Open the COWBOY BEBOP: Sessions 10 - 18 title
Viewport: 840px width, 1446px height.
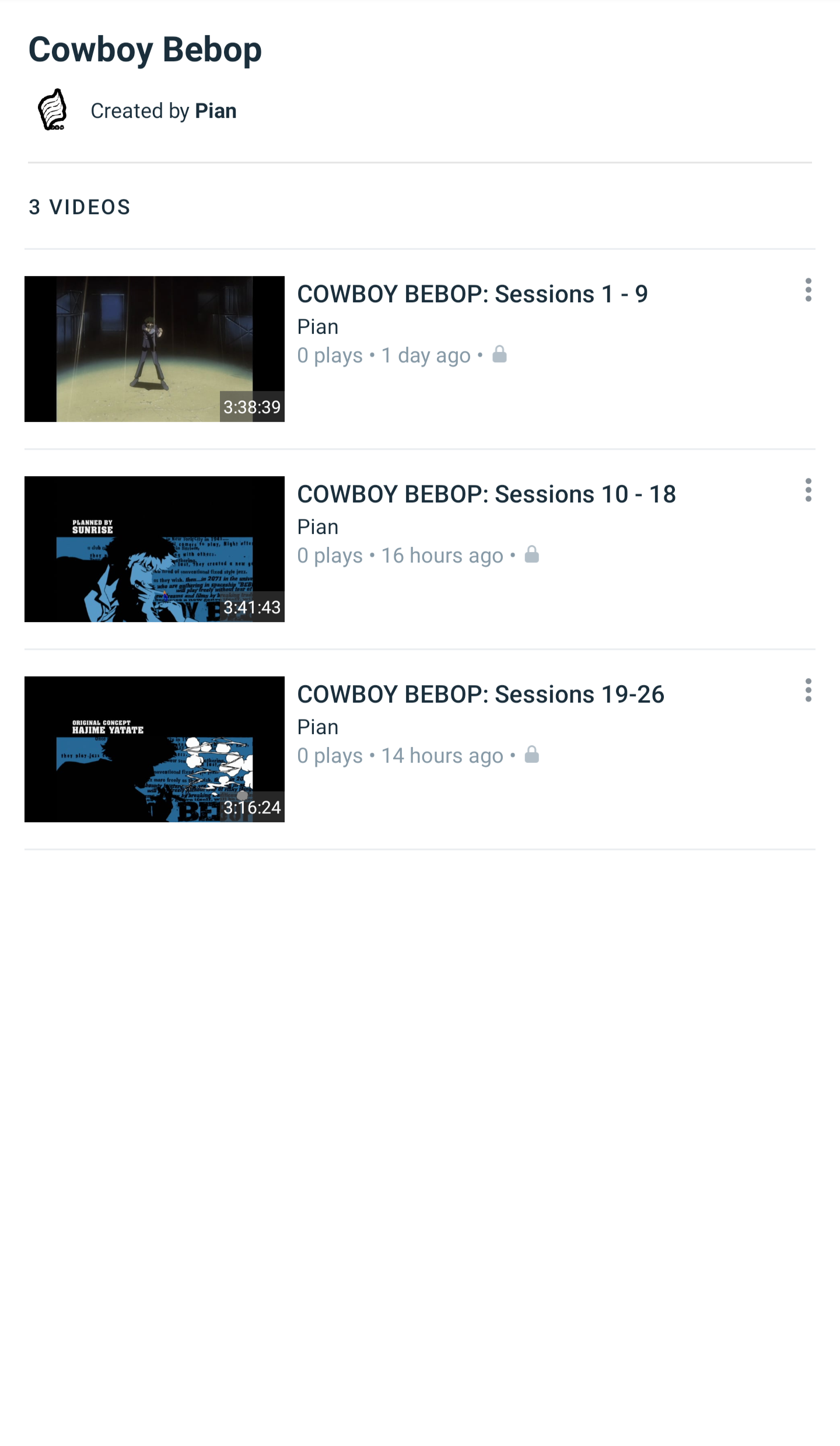point(487,494)
